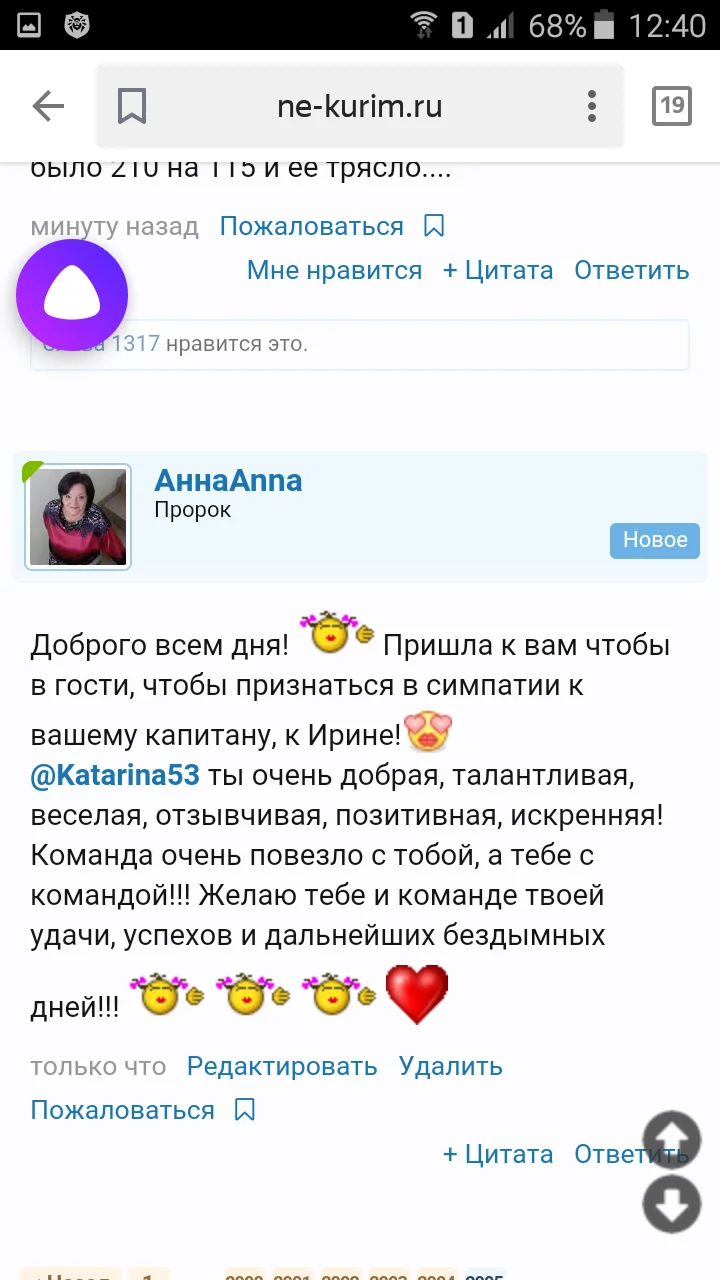720x1280 pixels.
Task: Save the new post with its bookmark flag icon
Action: [245, 1109]
